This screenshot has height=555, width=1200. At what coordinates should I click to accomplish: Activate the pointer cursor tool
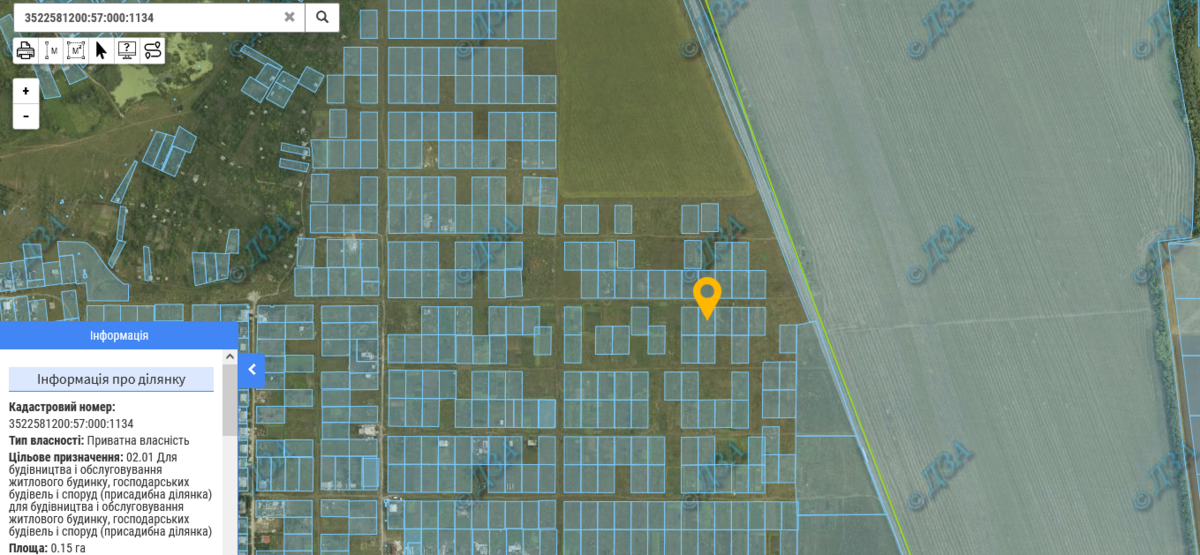pyautogui.click(x=101, y=50)
